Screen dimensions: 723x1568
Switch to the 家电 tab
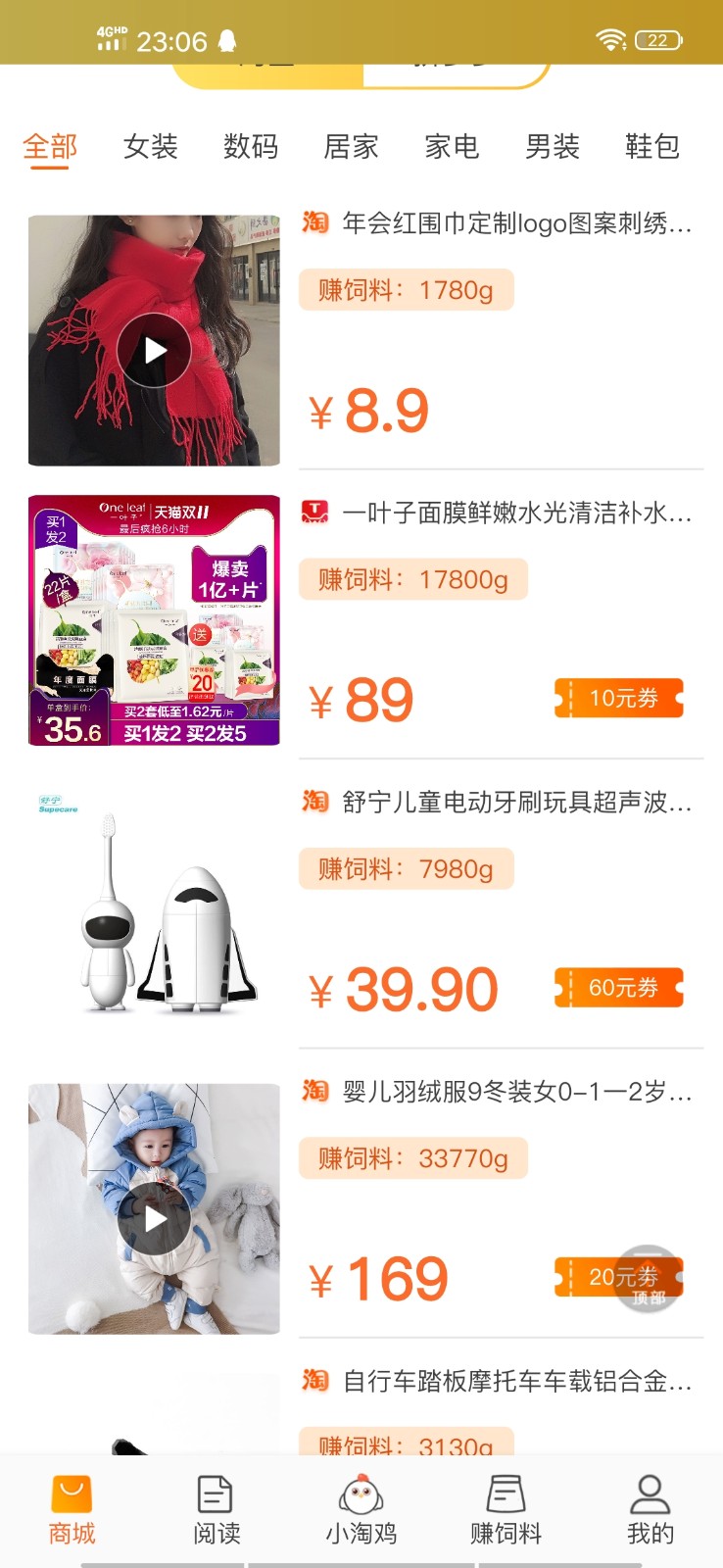point(452,147)
